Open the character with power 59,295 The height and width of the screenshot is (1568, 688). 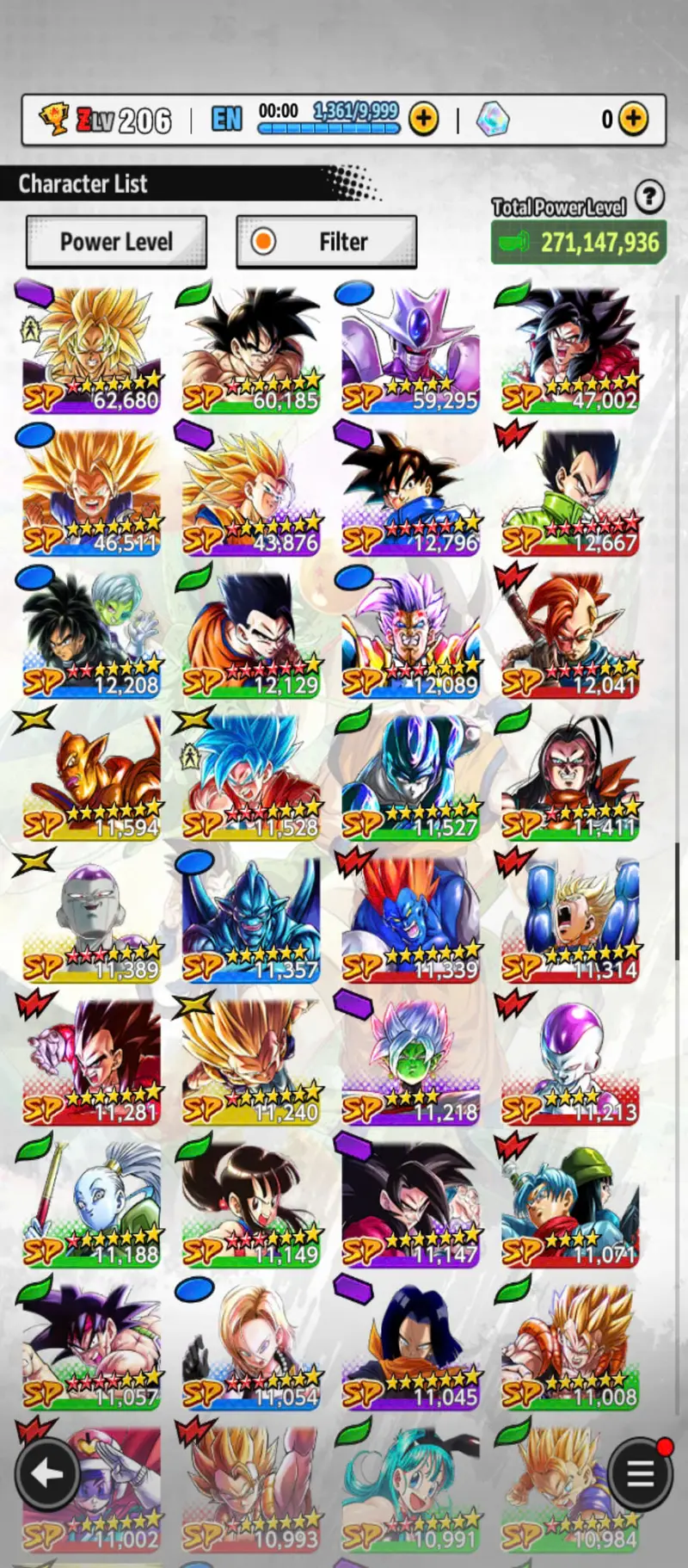pos(410,349)
